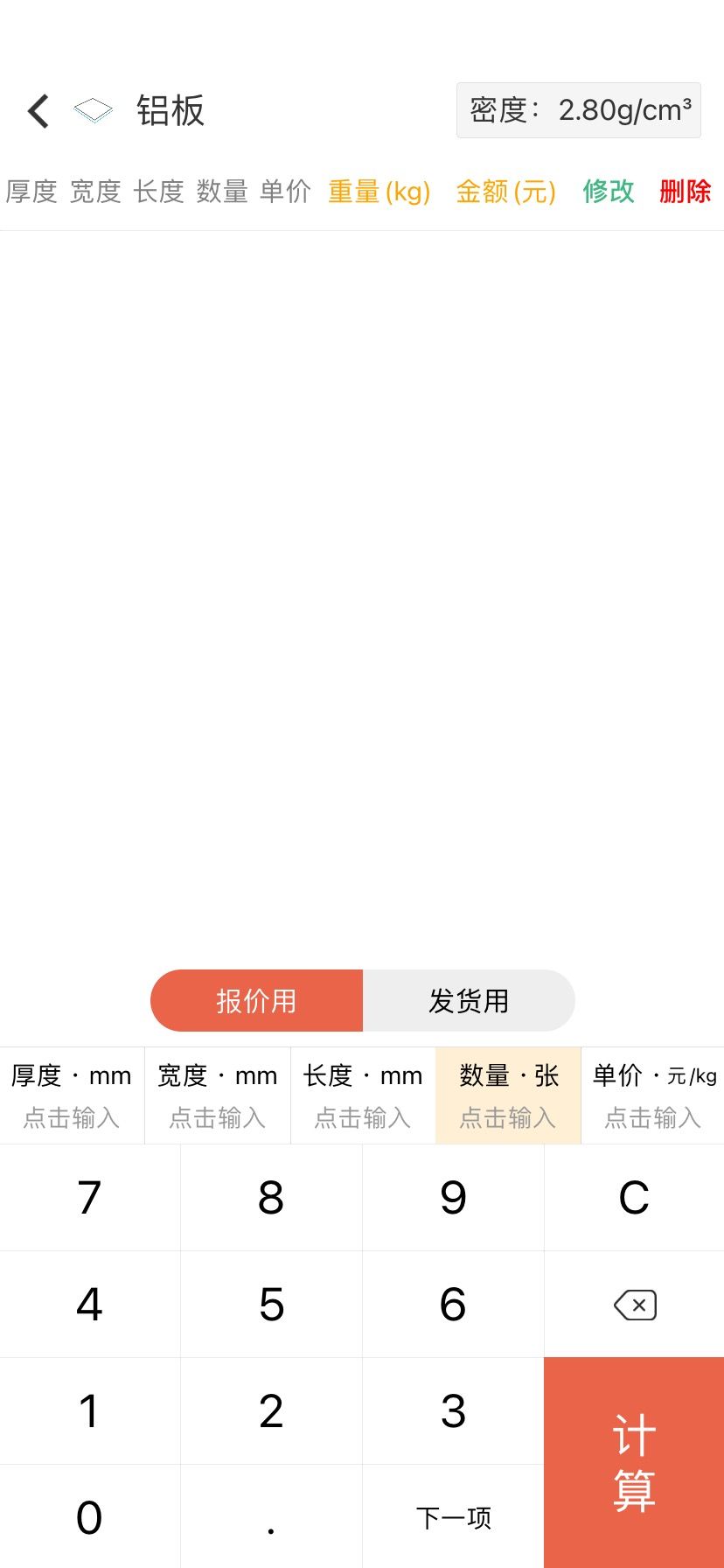Enter digit 0 on the keypad
The height and width of the screenshot is (1568, 724).
(x=90, y=1516)
